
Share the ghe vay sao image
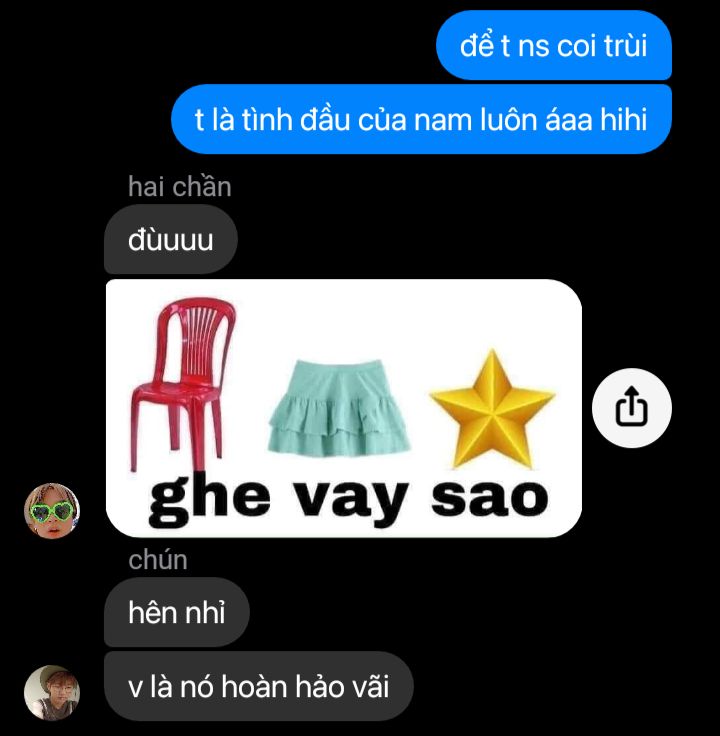[631, 408]
